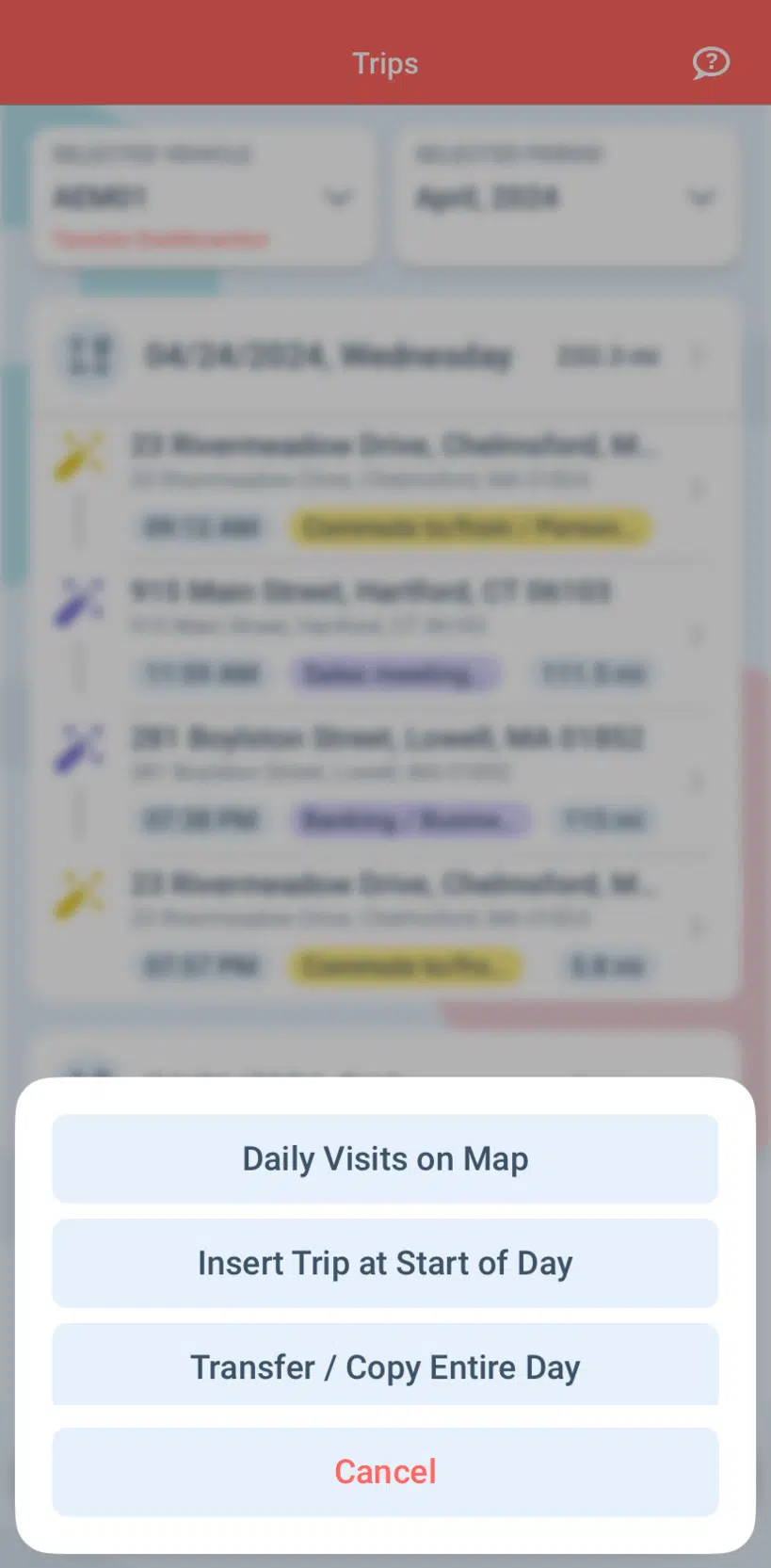Image resolution: width=771 pixels, height=1568 pixels.
Task: Open Daily Visits on Map
Action: point(385,1158)
